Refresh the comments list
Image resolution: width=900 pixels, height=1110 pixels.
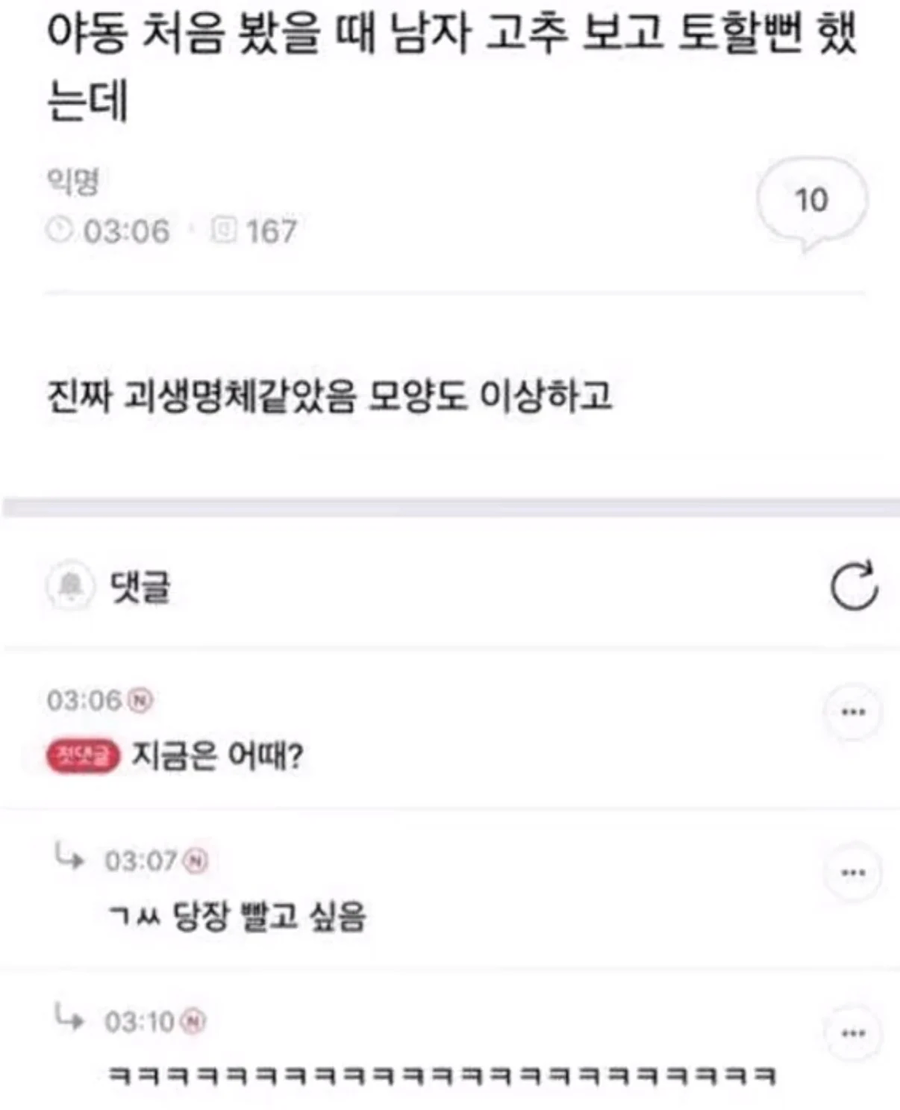point(855,587)
